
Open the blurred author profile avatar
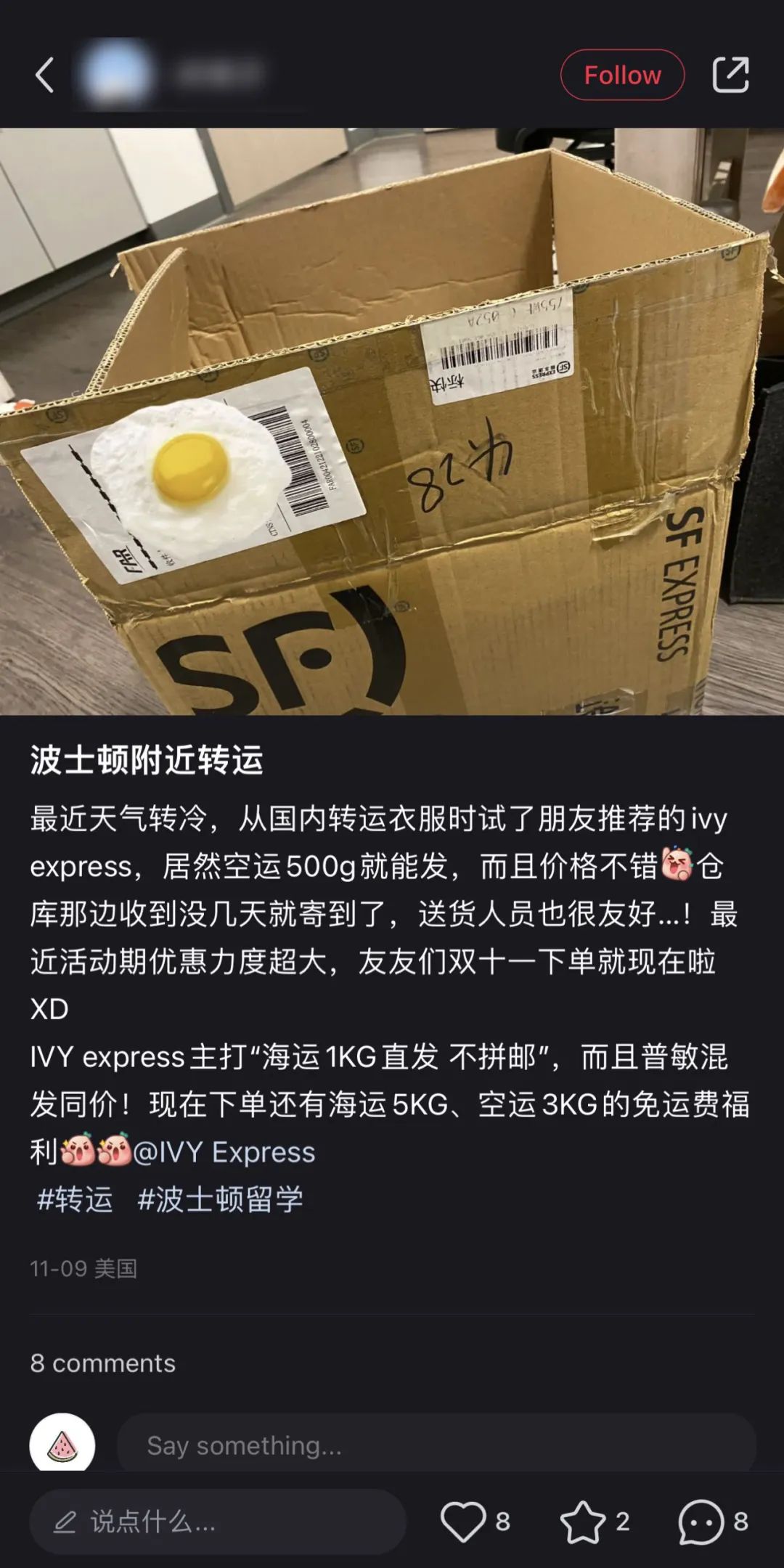(x=117, y=75)
